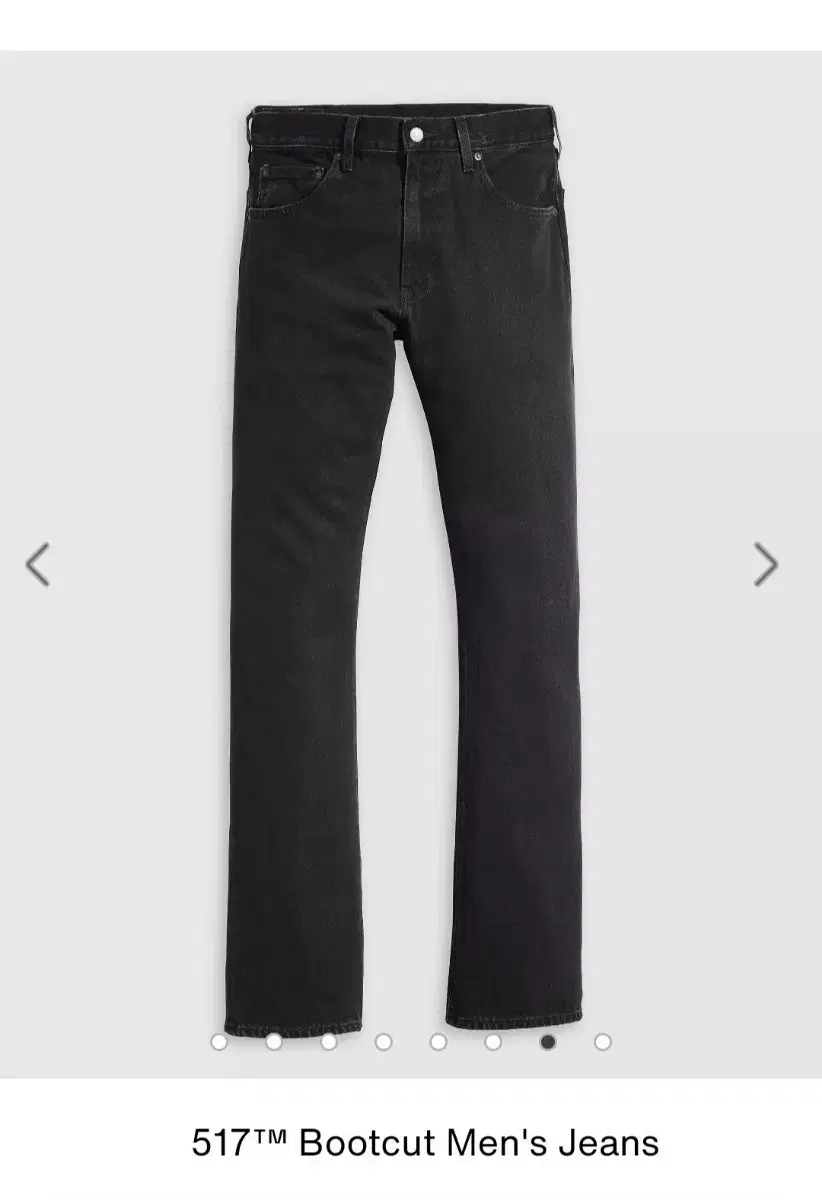Image resolution: width=822 pixels, height=1200 pixels.
Task: Click the left chevron to view previous image
Action: pyautogui.click(x=39, y=565)
